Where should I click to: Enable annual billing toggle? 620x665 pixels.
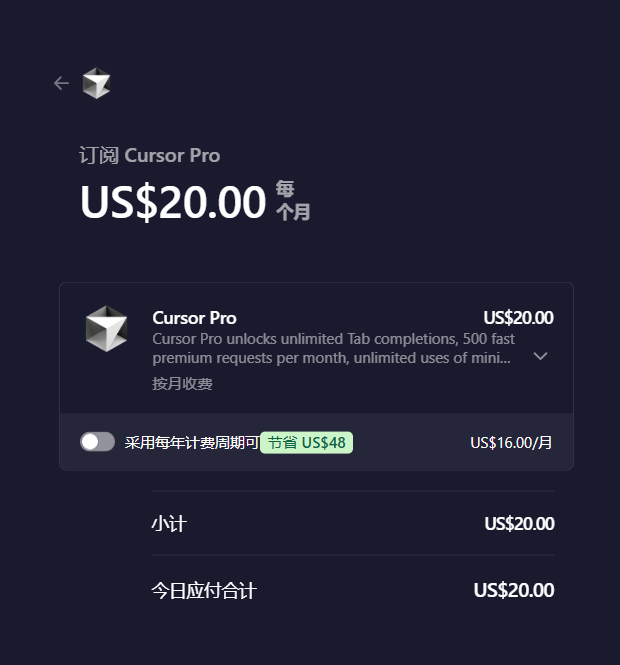[97, 442]
